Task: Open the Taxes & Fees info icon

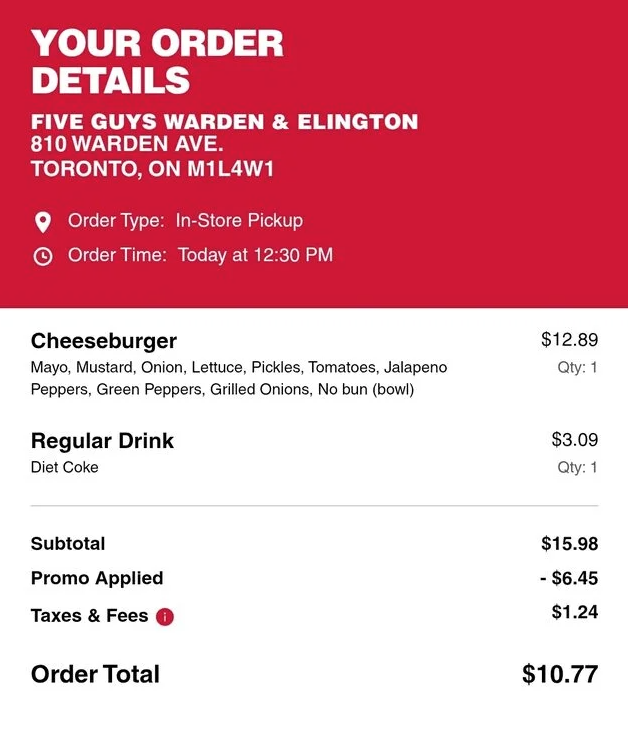Action: [165, 617]
